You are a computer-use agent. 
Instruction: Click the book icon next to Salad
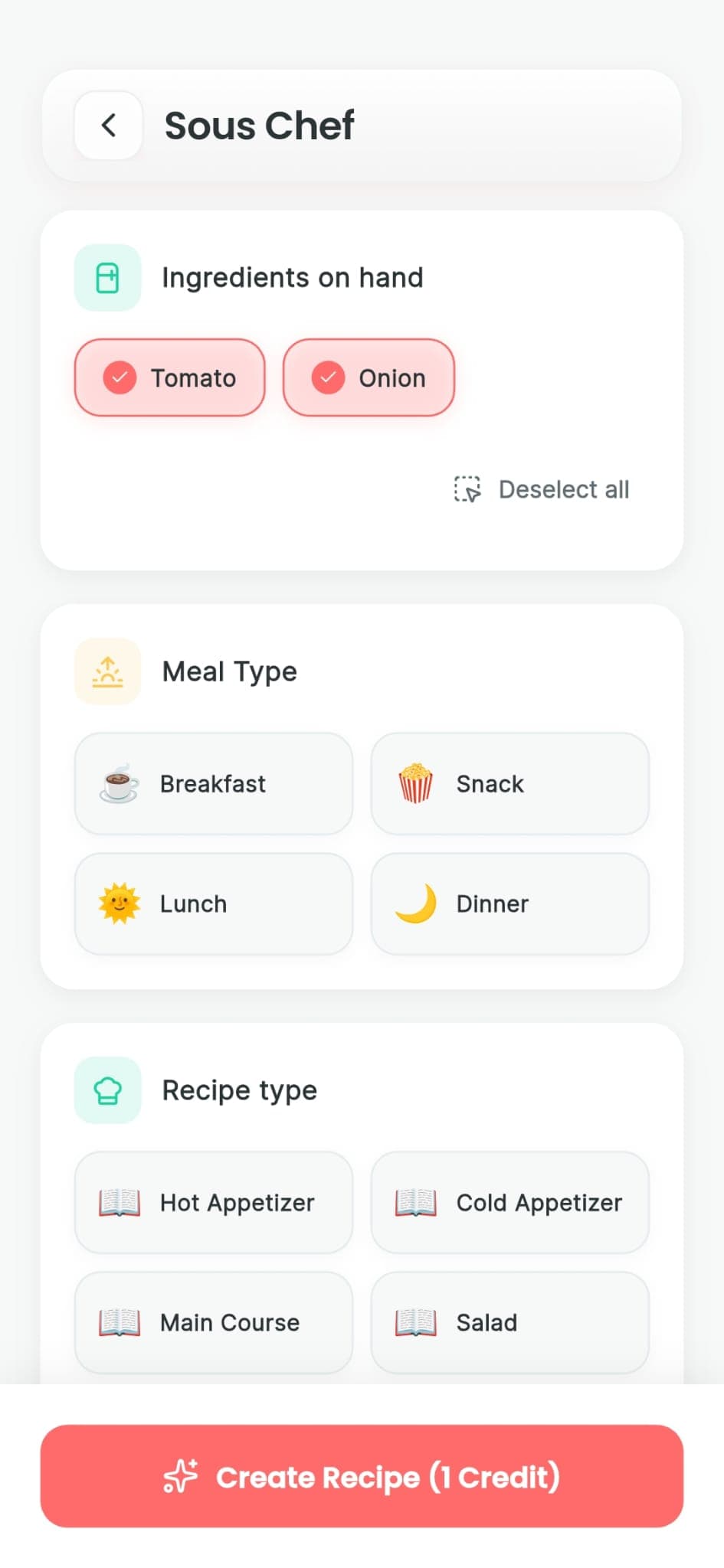point(415,1322)
